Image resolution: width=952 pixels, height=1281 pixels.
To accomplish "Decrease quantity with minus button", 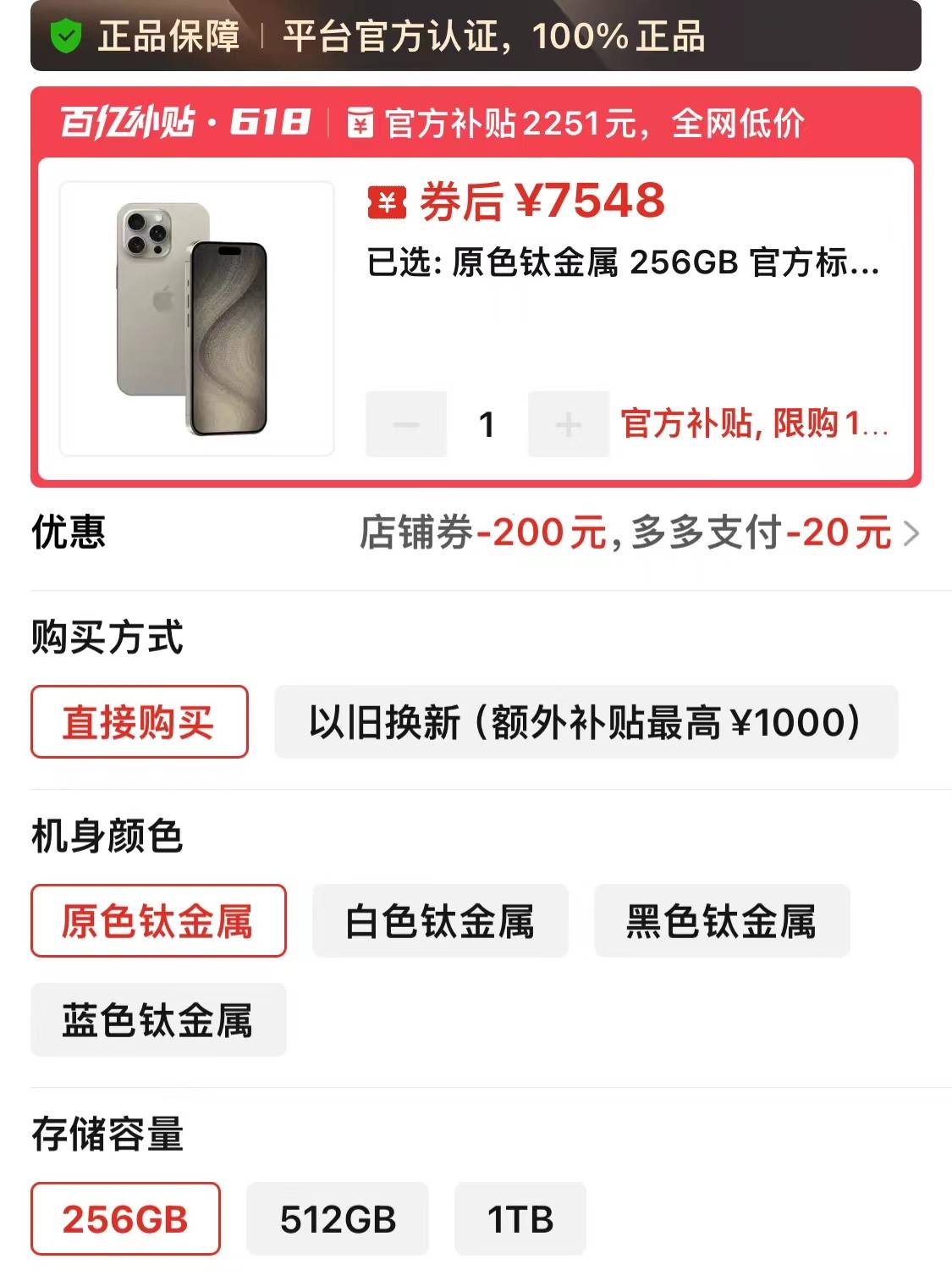I will 406,424.
